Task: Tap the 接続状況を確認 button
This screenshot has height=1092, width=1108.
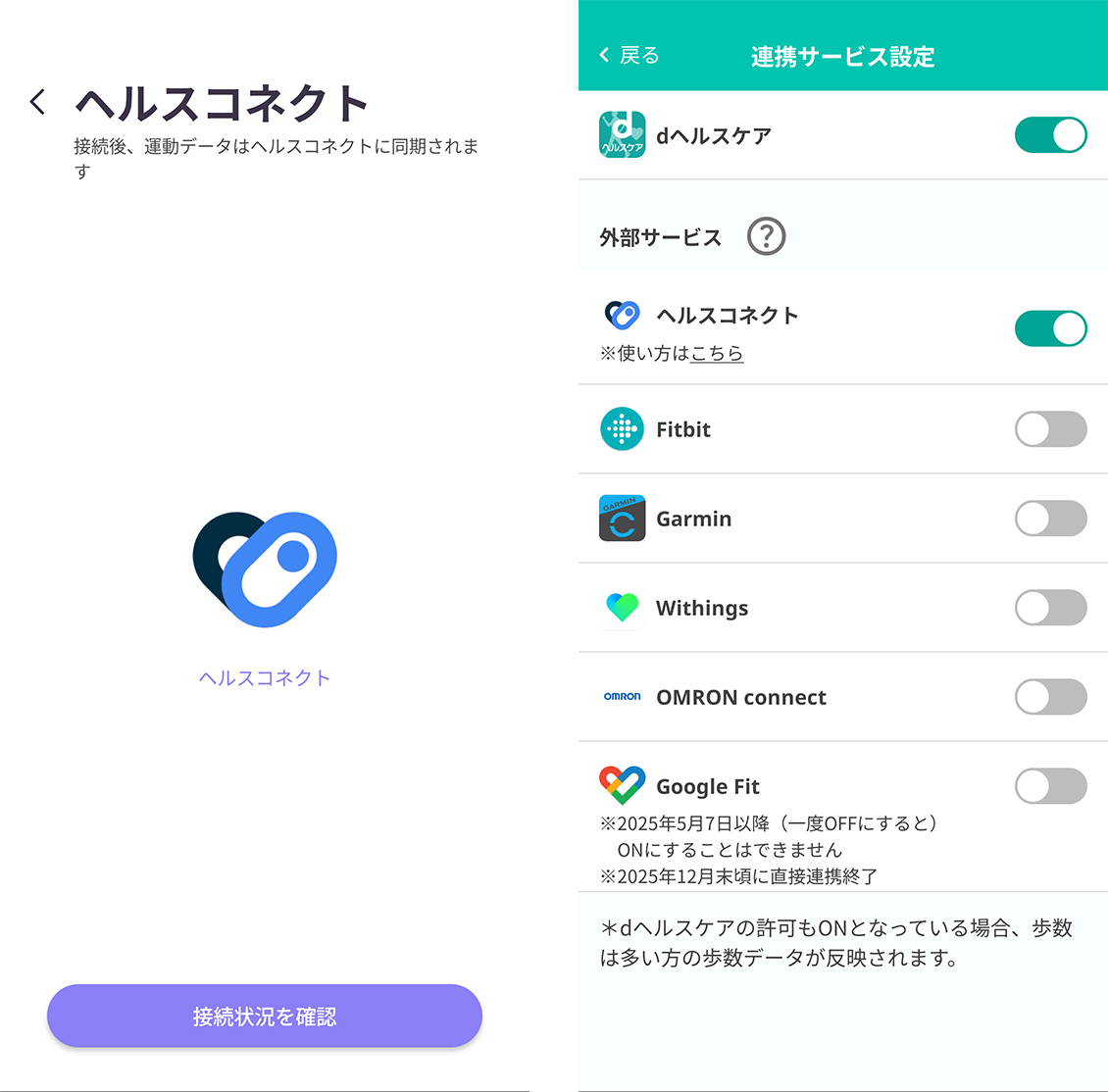Action: pos(265,1017)
